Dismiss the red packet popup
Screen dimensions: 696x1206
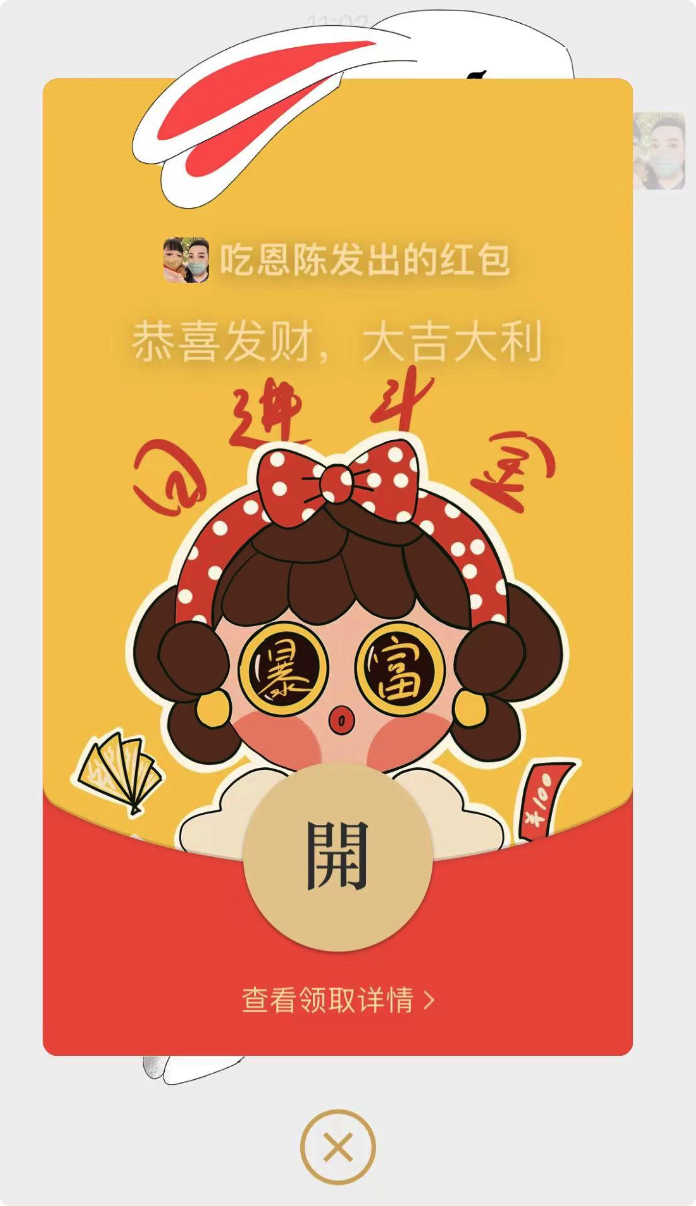coord(338,1147)
